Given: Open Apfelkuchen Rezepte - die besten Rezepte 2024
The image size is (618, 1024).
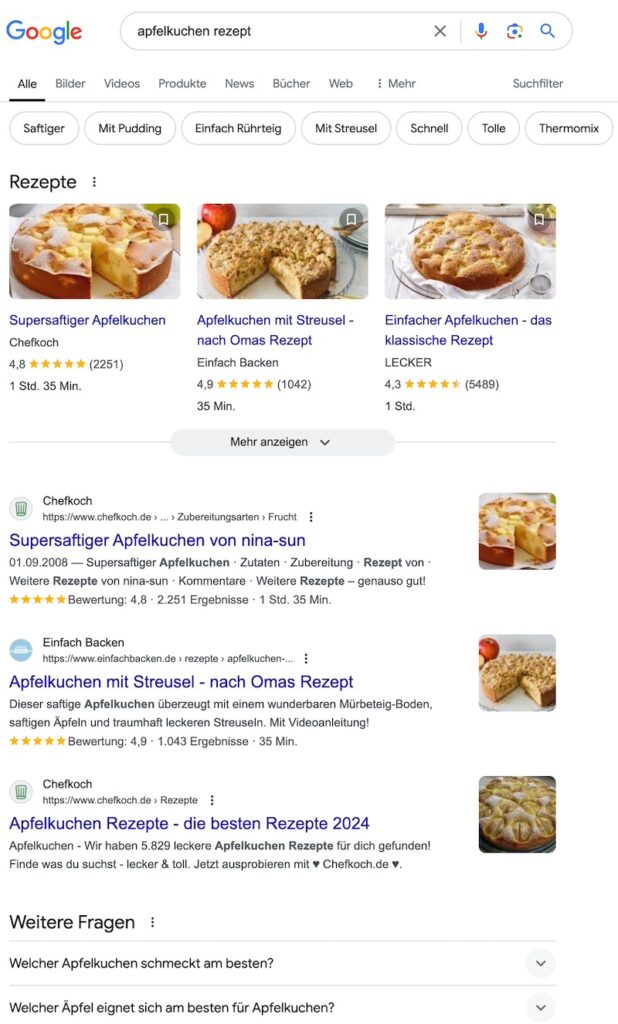Looking at the screenshot, I should tap(189, 824).
